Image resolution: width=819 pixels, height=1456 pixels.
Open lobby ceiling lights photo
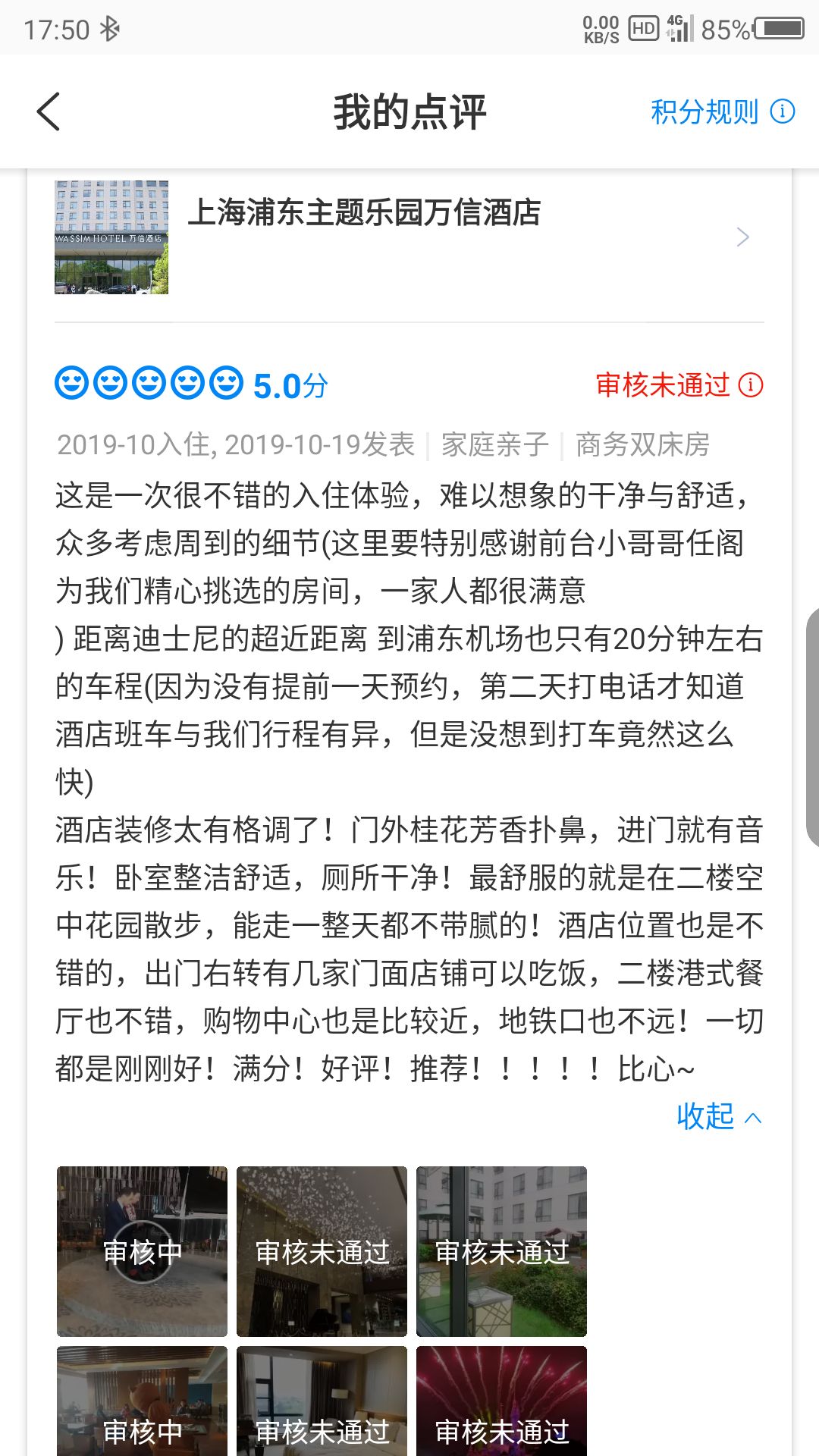coord(322,1251)
